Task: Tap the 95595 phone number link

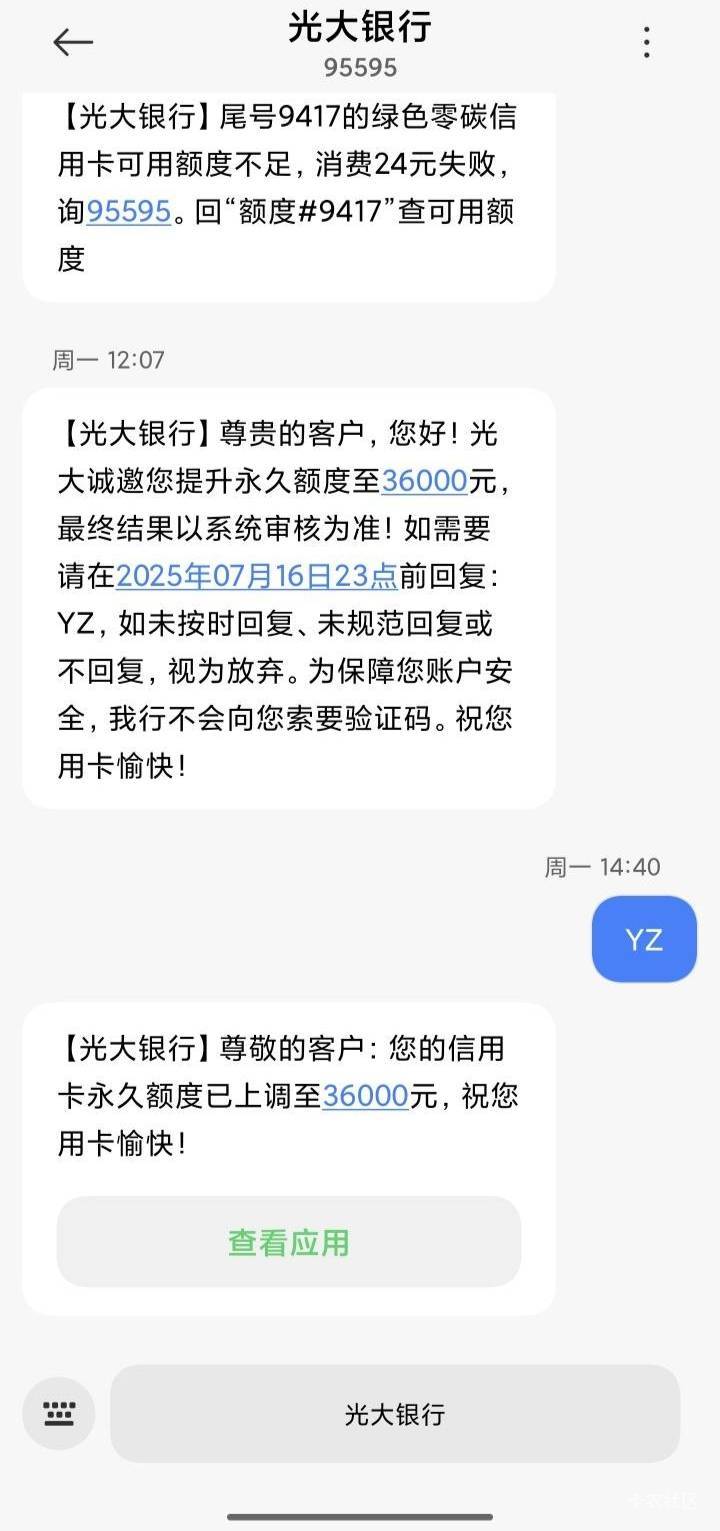Action: (x=129, y=212)
